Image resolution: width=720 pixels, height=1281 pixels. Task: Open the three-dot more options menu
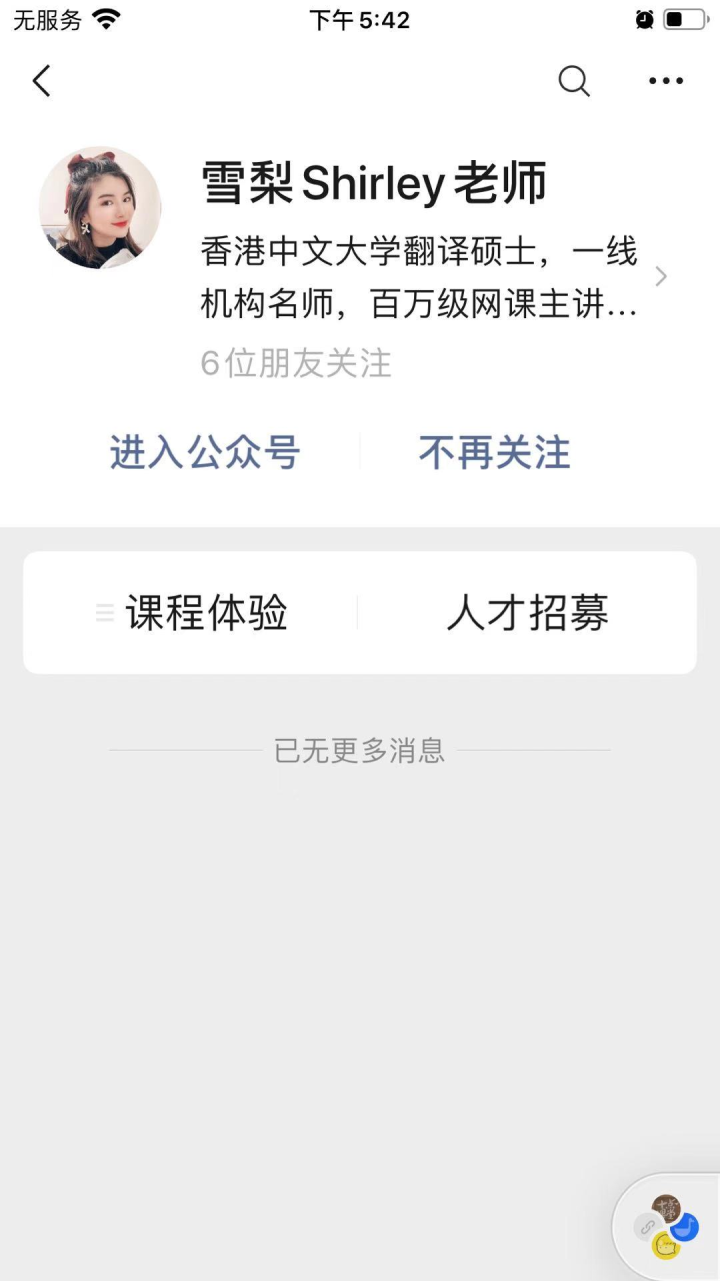tap(666, 81)
